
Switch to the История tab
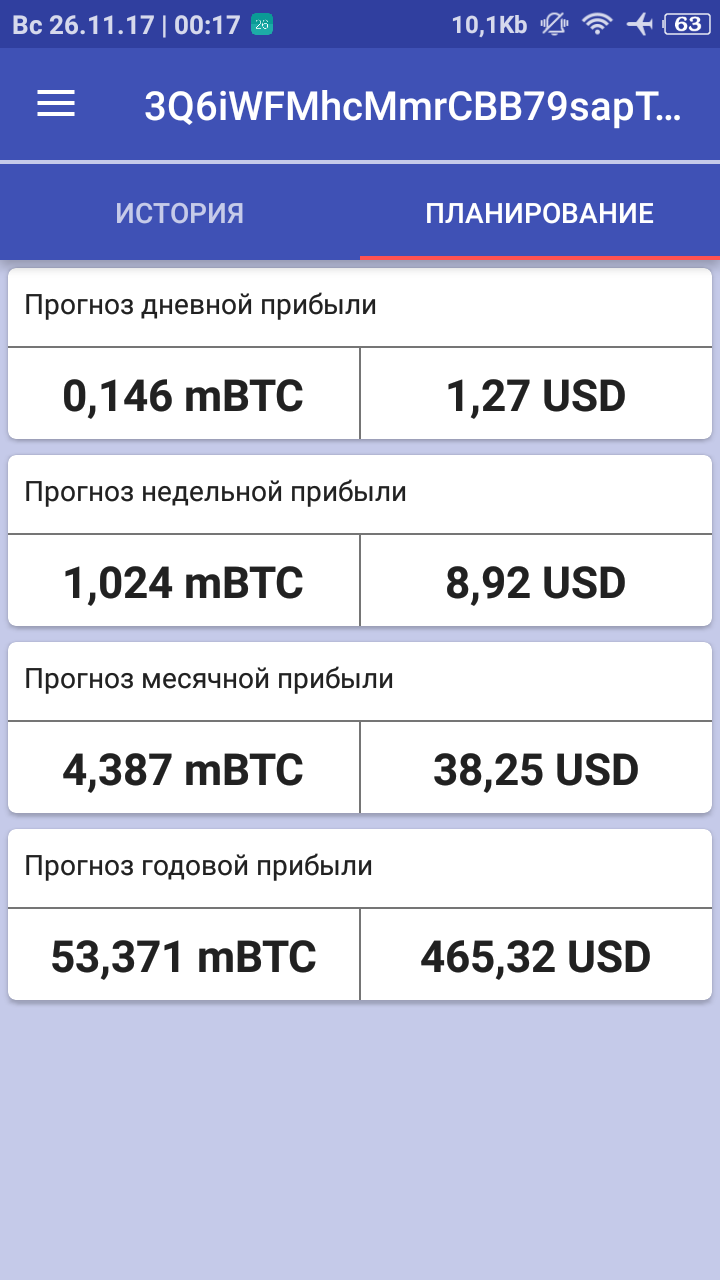coord(180,213)
